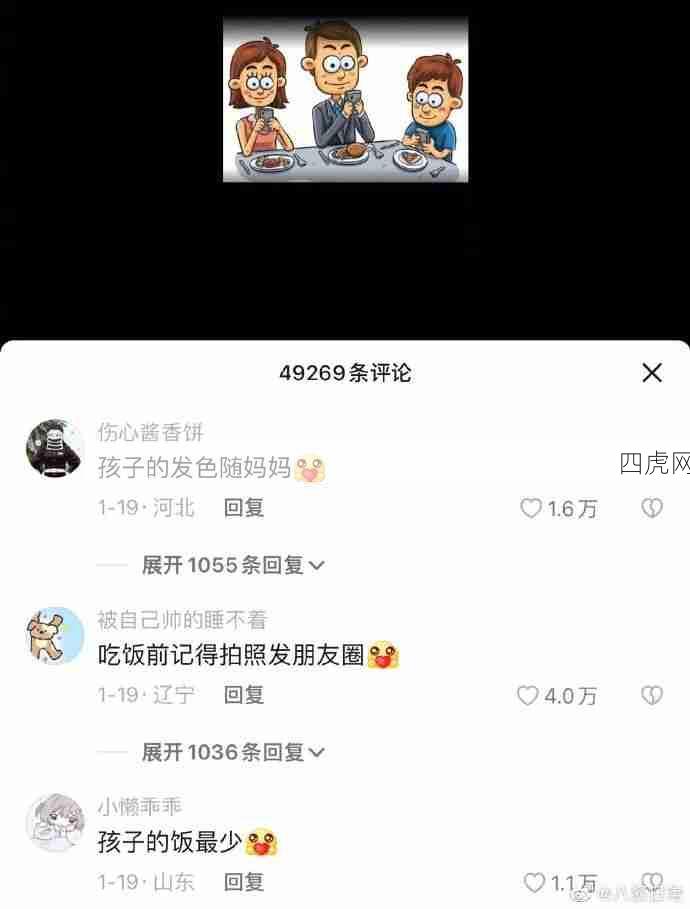Dislike 伤心酱香饼's comment
The image size is (690, 909).
click(x=651, y=508)
